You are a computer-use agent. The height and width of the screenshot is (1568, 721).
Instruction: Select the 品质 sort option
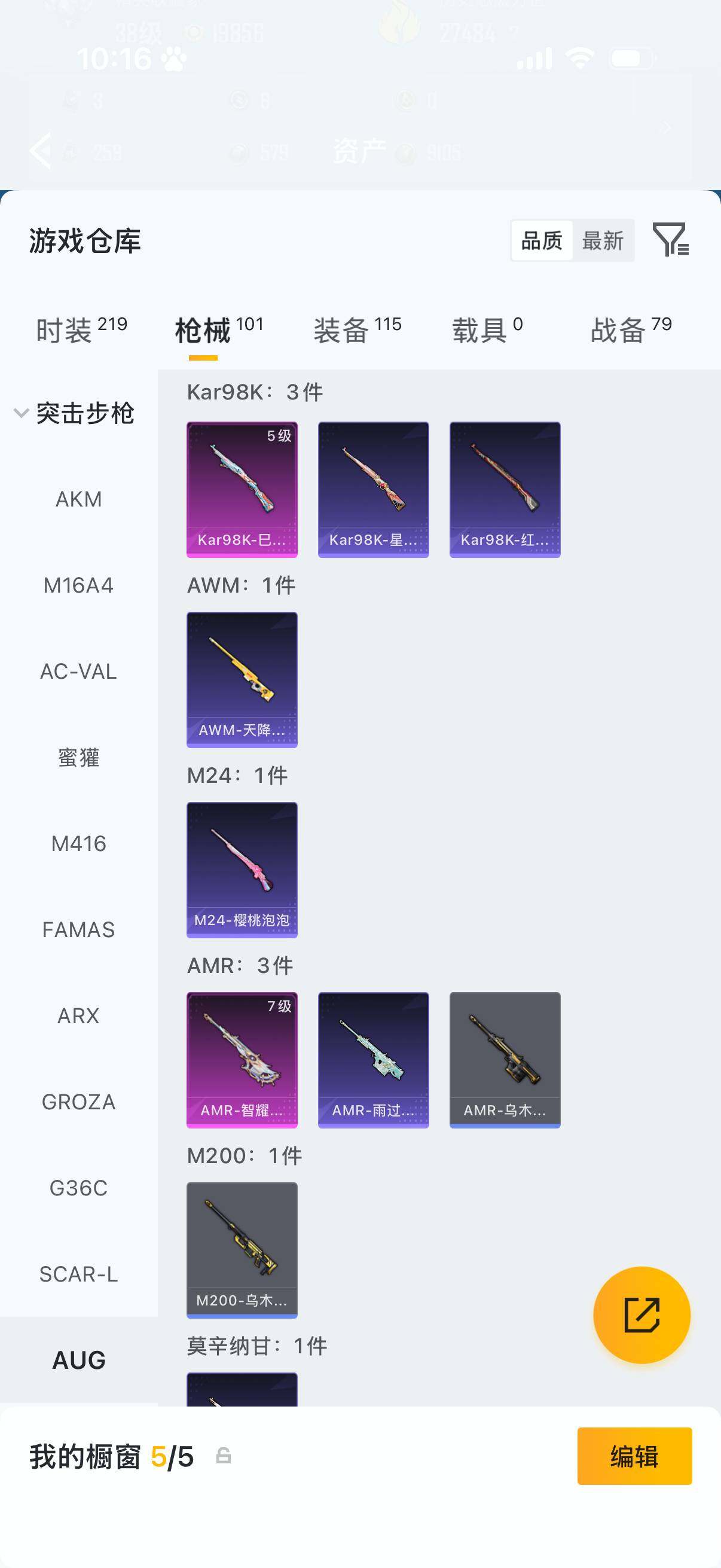(542, 240)
